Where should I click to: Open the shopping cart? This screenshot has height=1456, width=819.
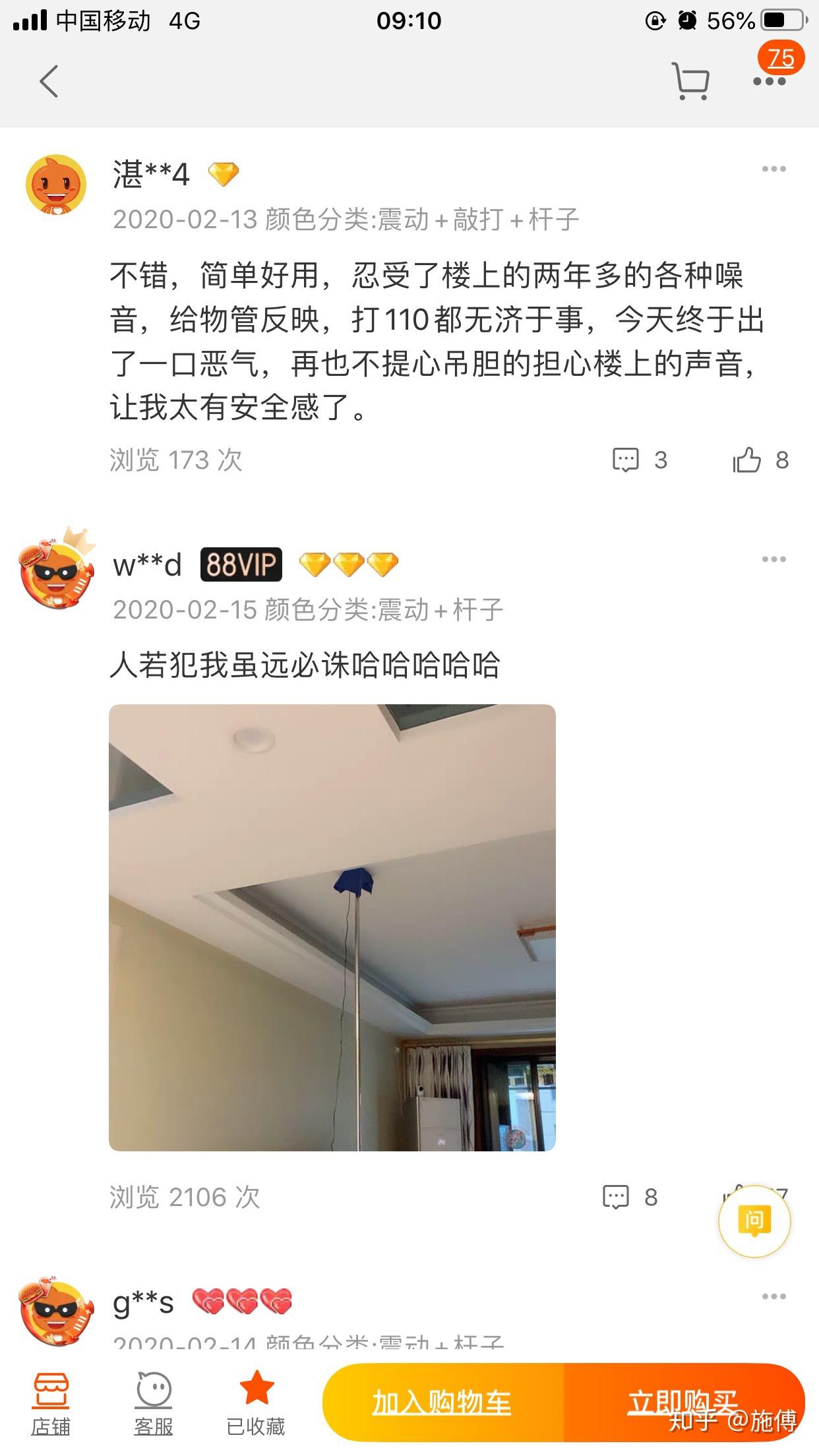point(690,81)
